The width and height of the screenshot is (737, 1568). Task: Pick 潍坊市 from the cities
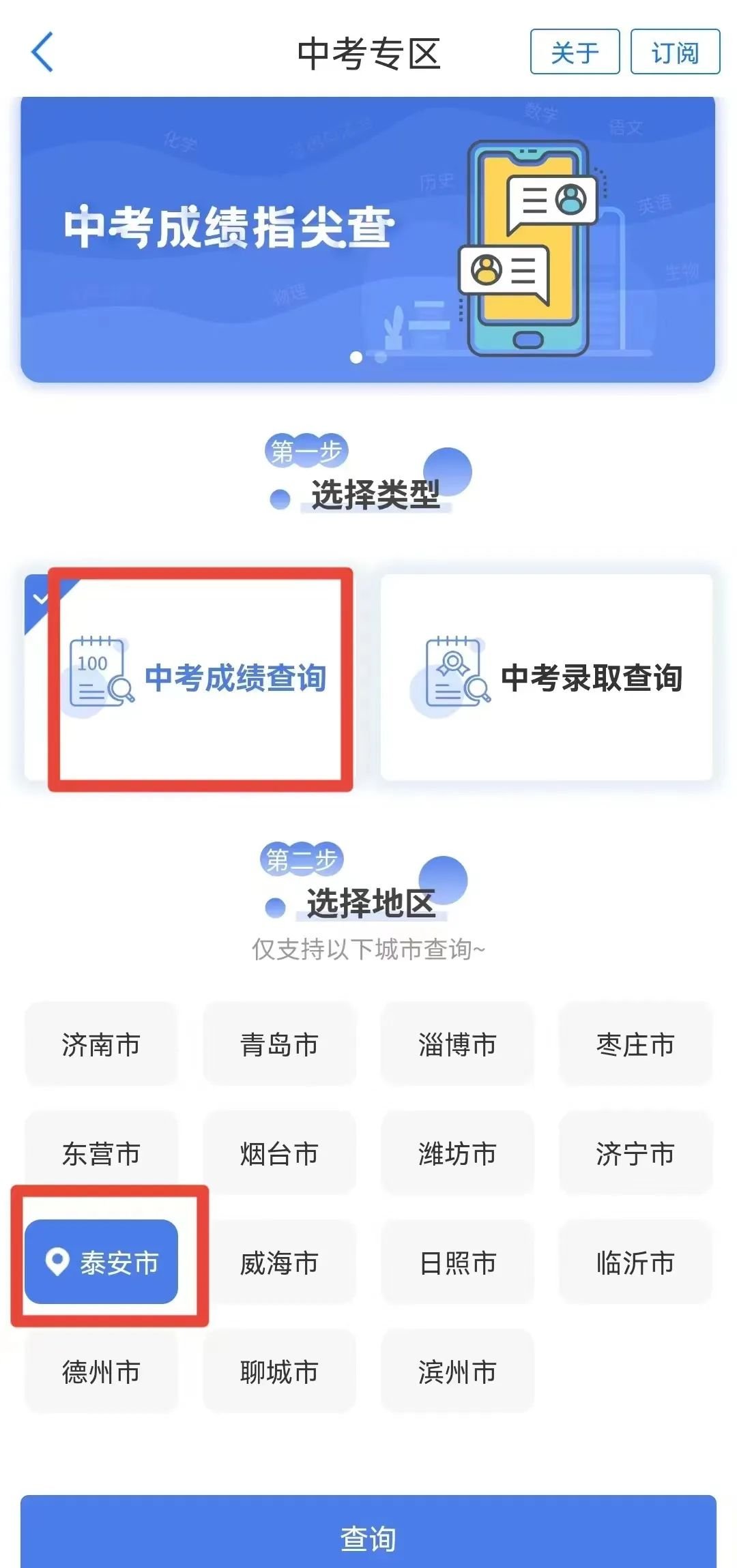tap(457, 1153)
